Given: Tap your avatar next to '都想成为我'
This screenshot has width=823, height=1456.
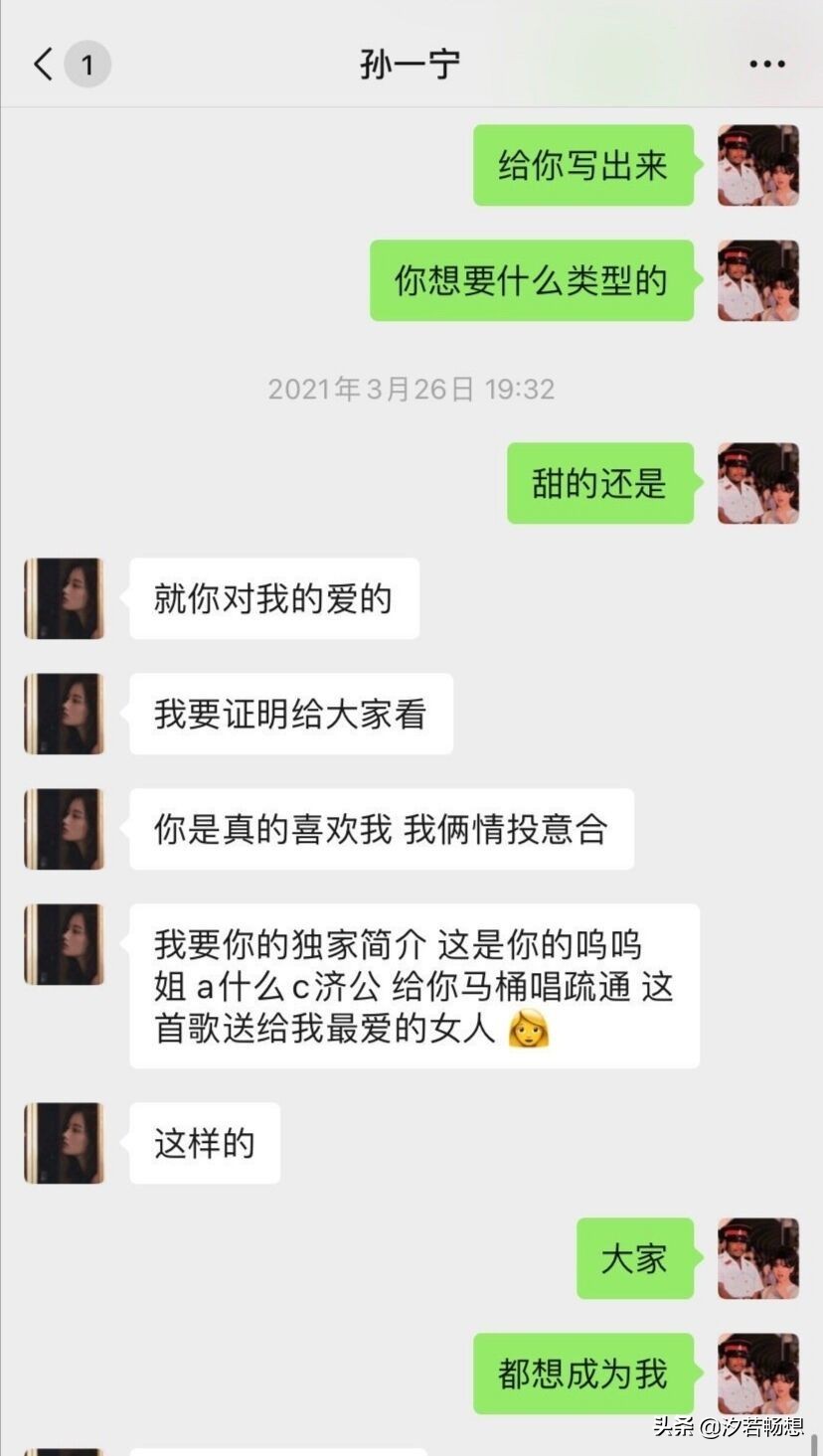Looking at the screenshot, I should click(757, 1375).
